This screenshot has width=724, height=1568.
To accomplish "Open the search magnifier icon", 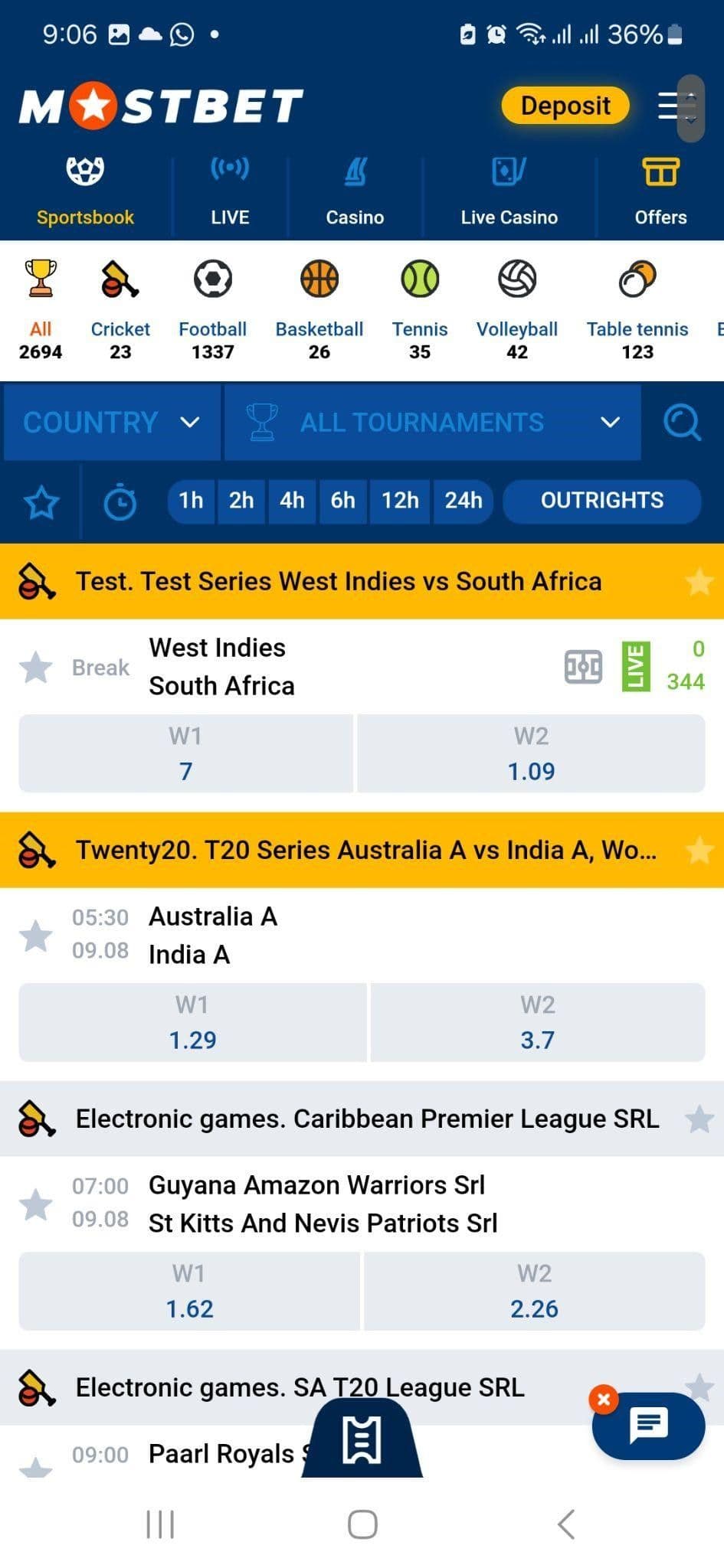I will coord(682,423).
